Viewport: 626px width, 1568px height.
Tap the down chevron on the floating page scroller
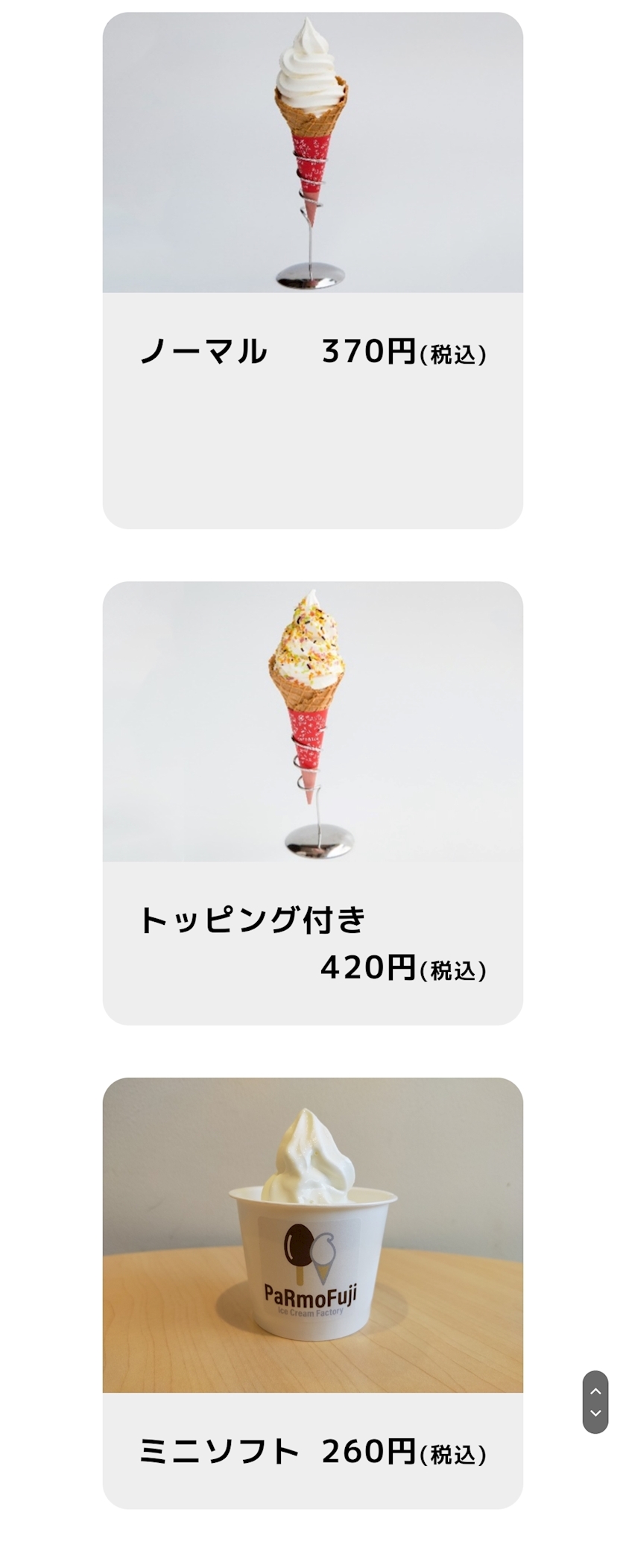tap(595, 1413)
